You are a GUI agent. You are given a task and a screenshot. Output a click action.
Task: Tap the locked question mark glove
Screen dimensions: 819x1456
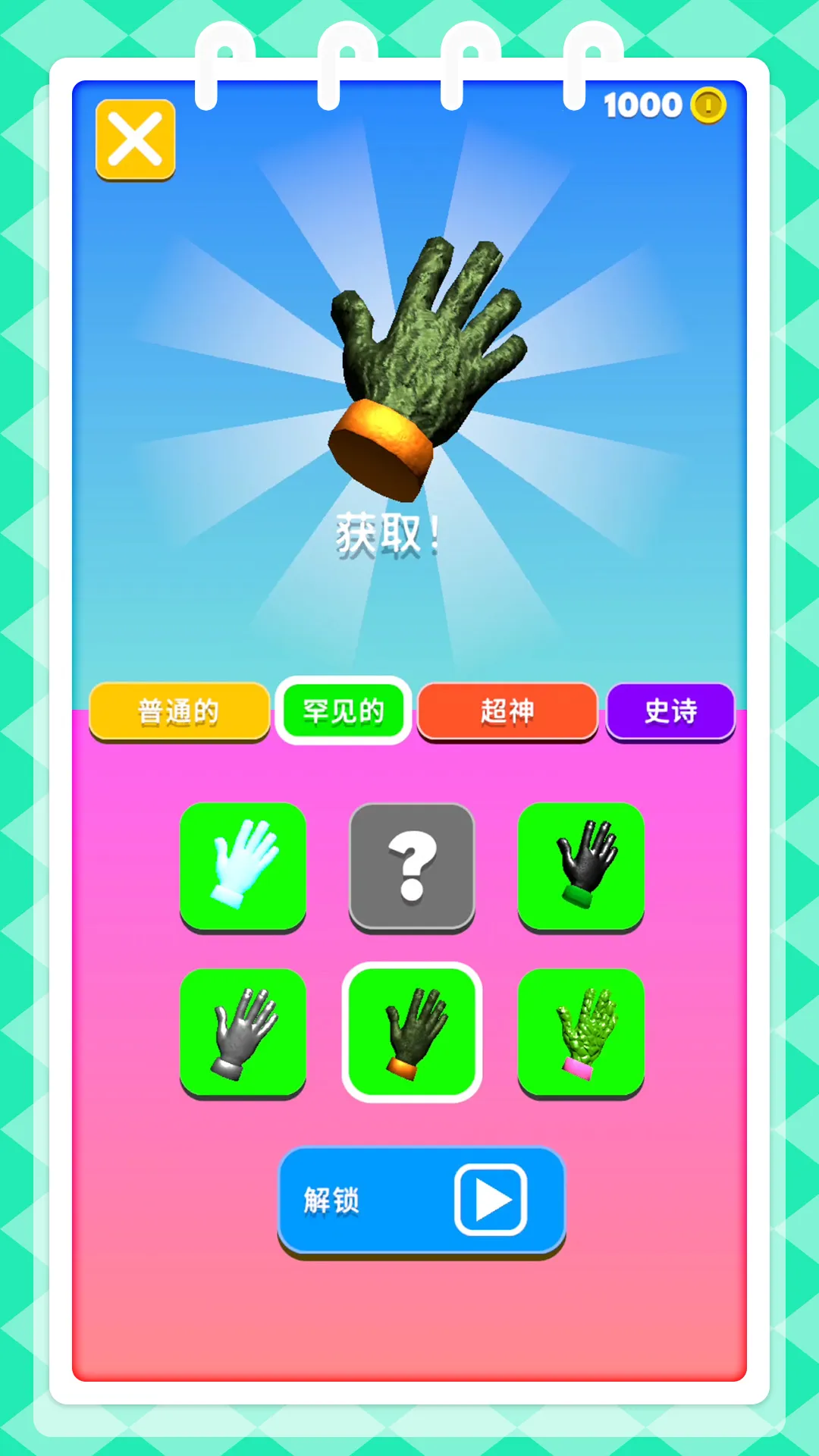click(x=412, y=866)
